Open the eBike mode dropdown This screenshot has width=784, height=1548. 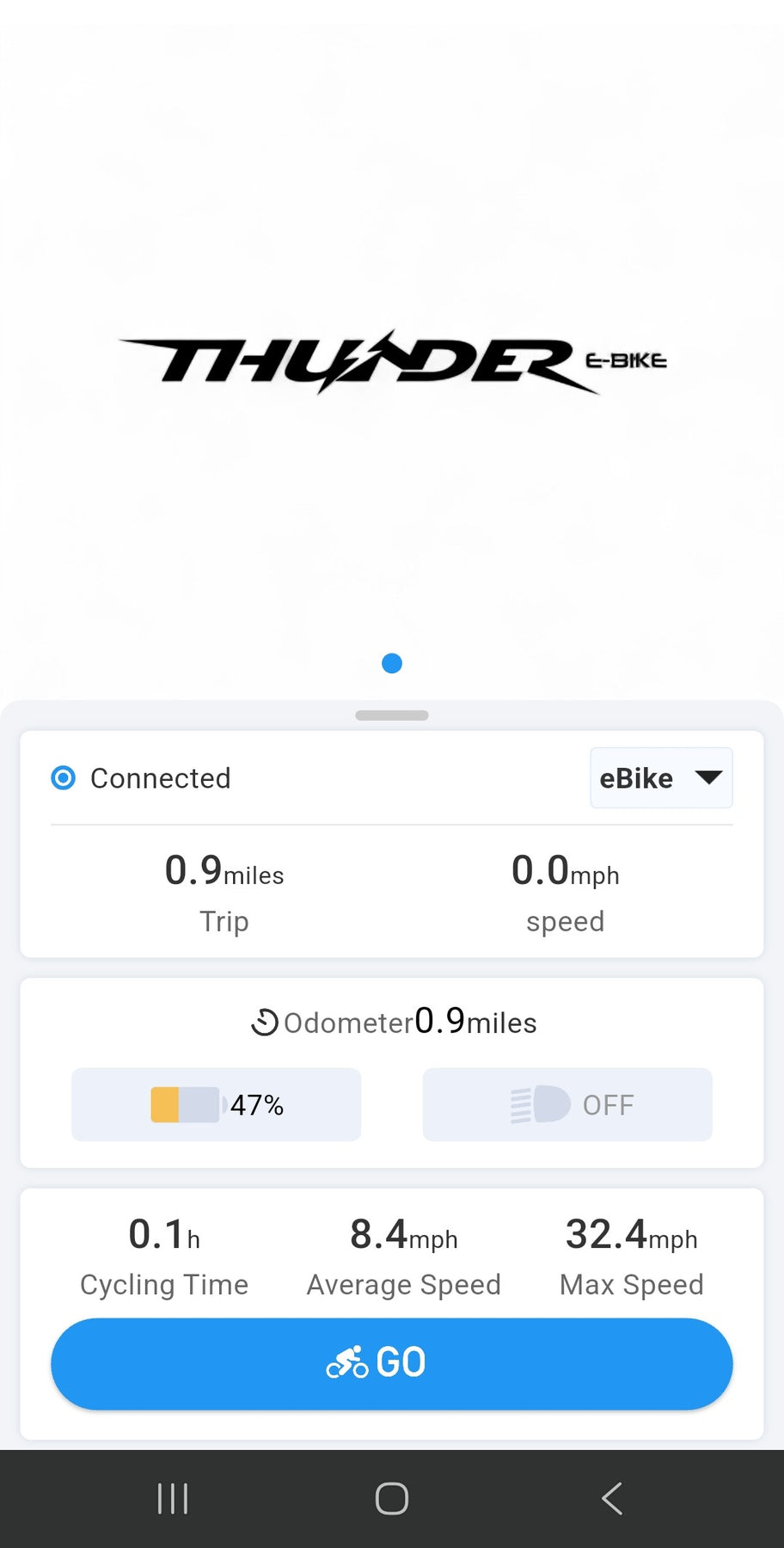point(660,778)
